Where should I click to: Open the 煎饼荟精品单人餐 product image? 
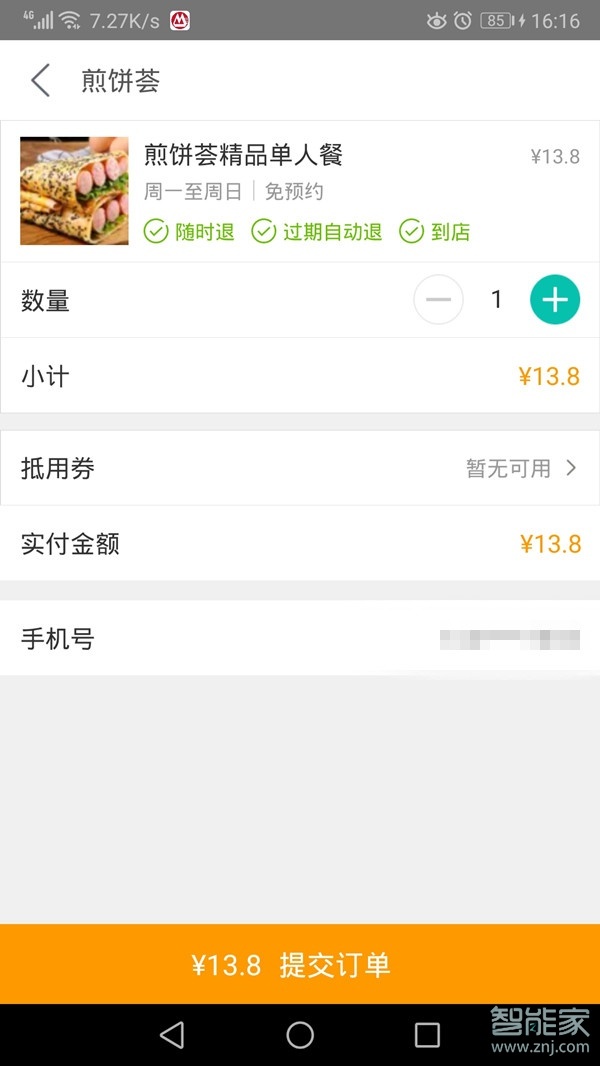click(x=75, y=191)
